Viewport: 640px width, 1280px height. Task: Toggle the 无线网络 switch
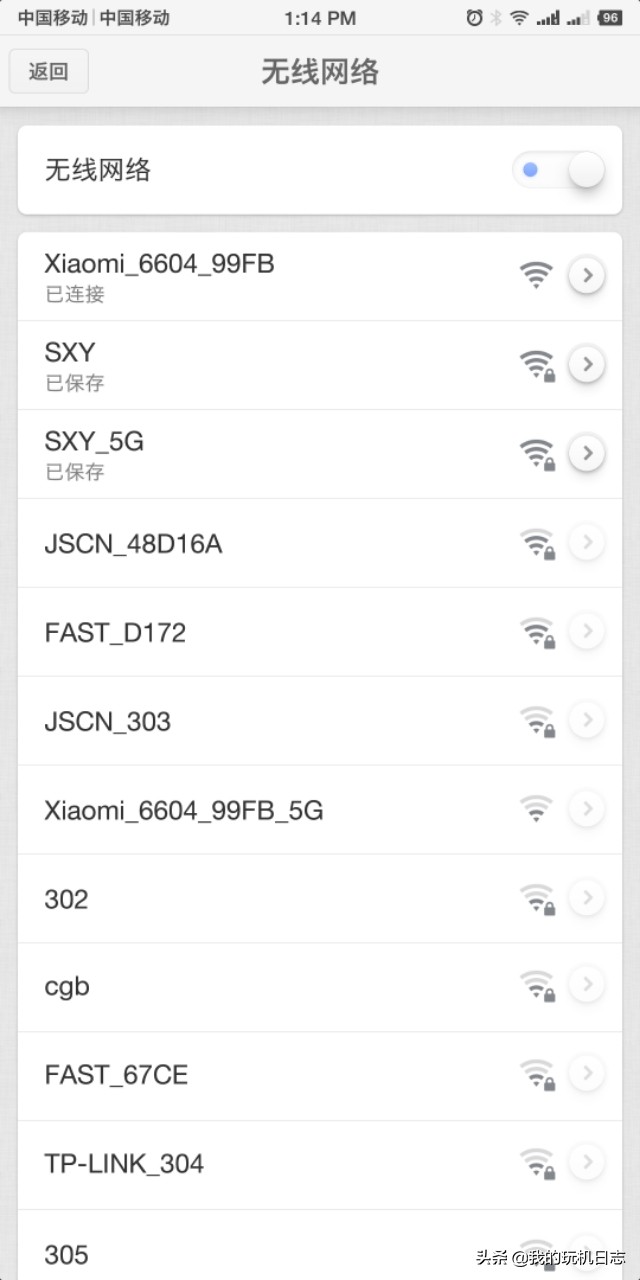[559, 170]
